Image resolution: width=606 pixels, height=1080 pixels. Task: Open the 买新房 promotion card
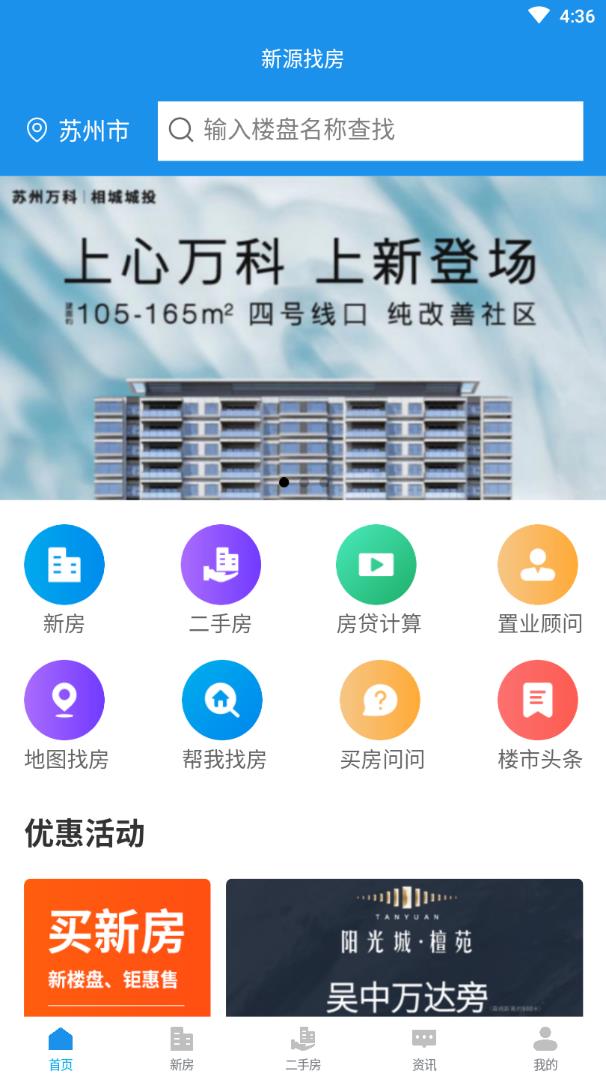coord(117,947)
